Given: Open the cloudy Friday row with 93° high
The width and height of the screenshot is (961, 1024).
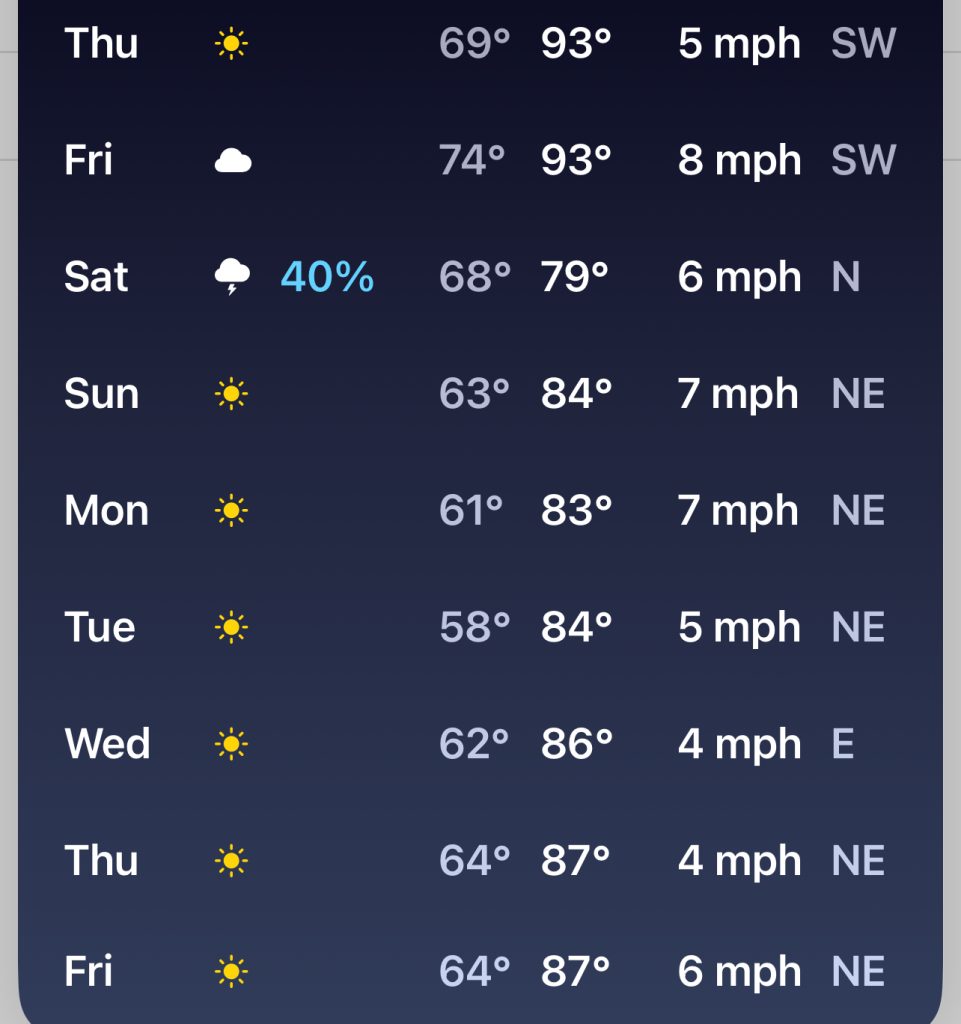Looking at the screenshot, I should tap(480, 160).
